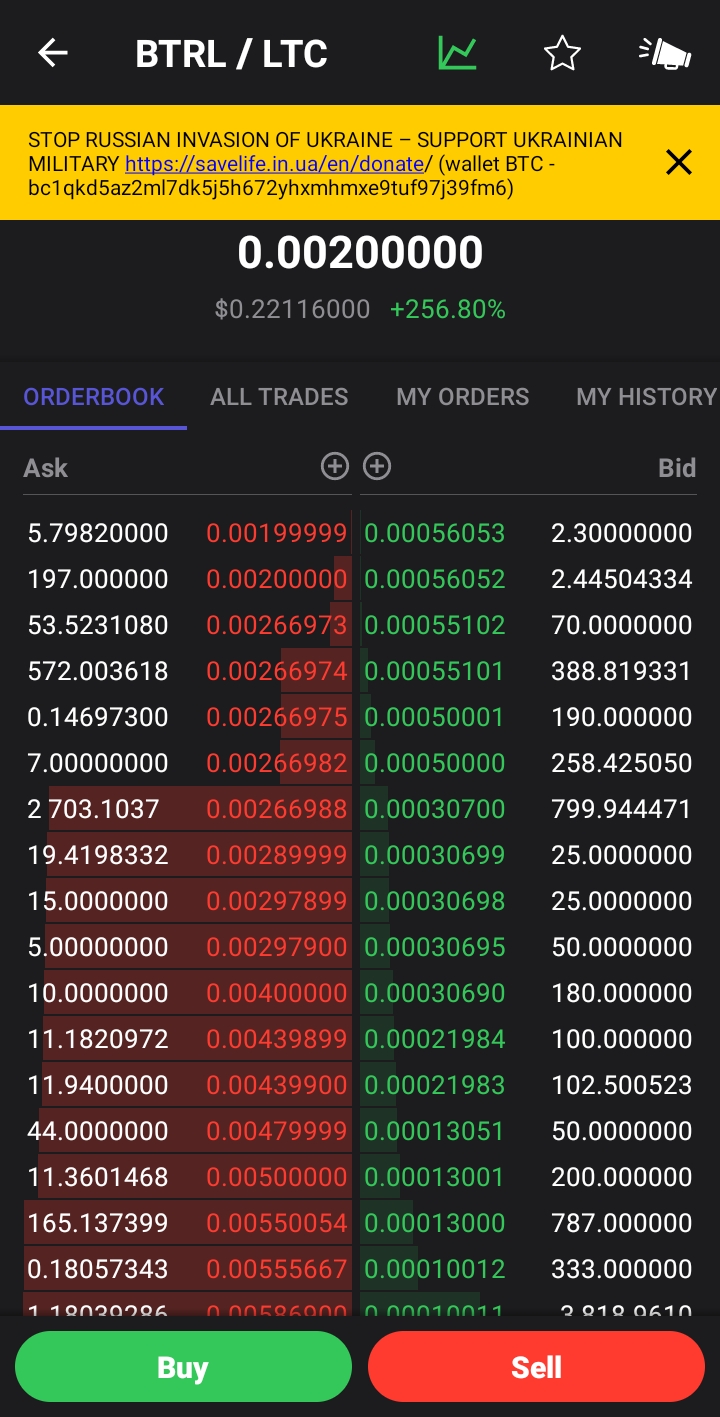Viewport: 720px width, 1417px height.
Task: Open the megaphone announcements icon
Action: 665,53
